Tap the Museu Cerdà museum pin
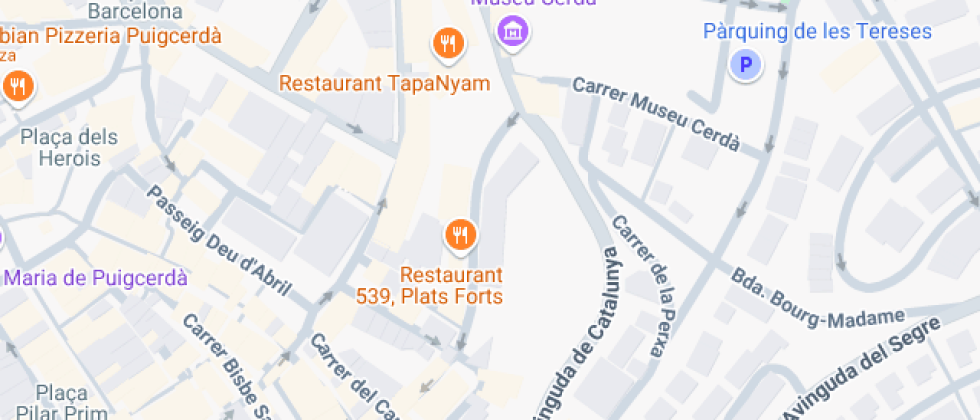 (513, 30)
